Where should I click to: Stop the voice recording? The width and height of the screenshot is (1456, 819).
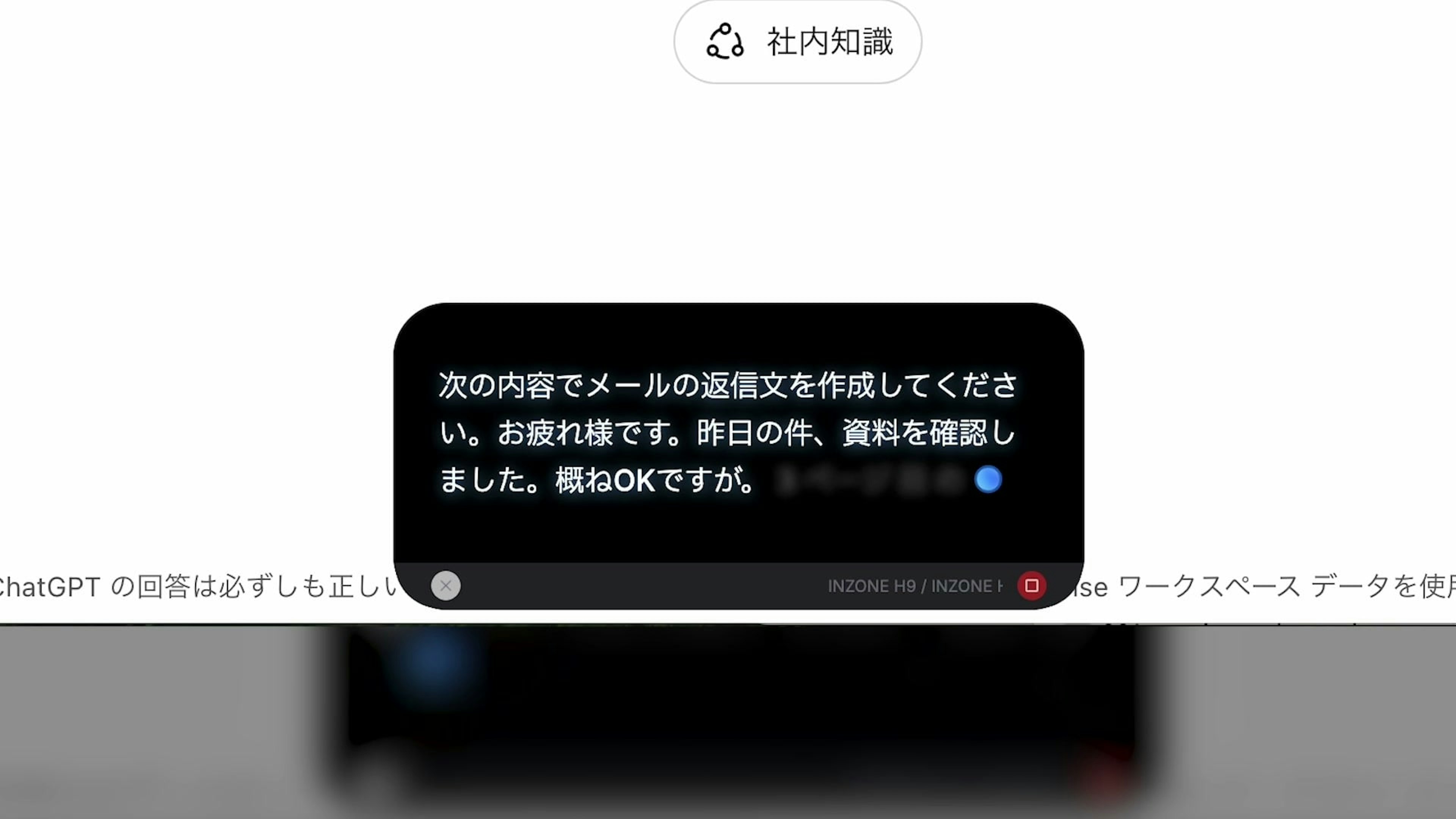click(1031, 585)
